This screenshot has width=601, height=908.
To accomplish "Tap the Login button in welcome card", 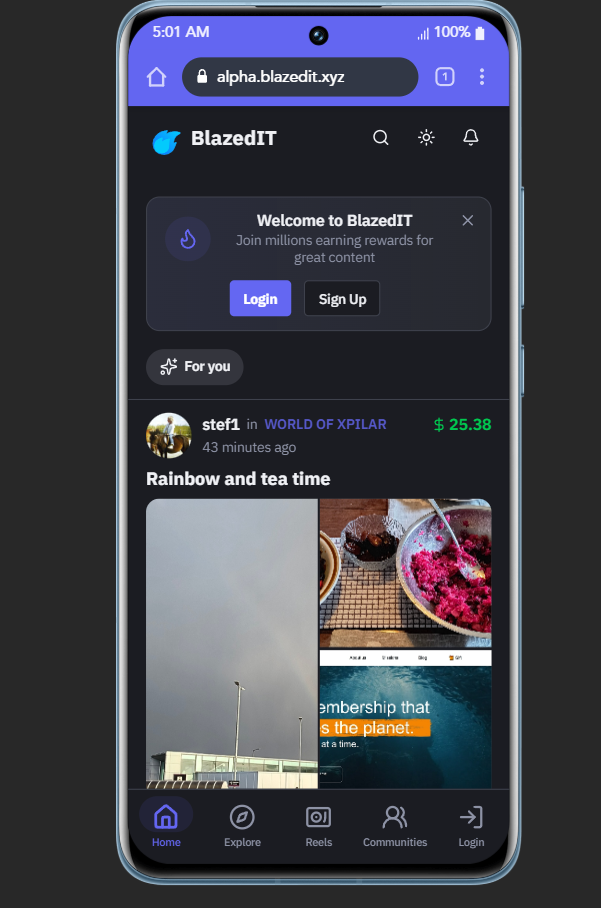I will coord(260,299).
